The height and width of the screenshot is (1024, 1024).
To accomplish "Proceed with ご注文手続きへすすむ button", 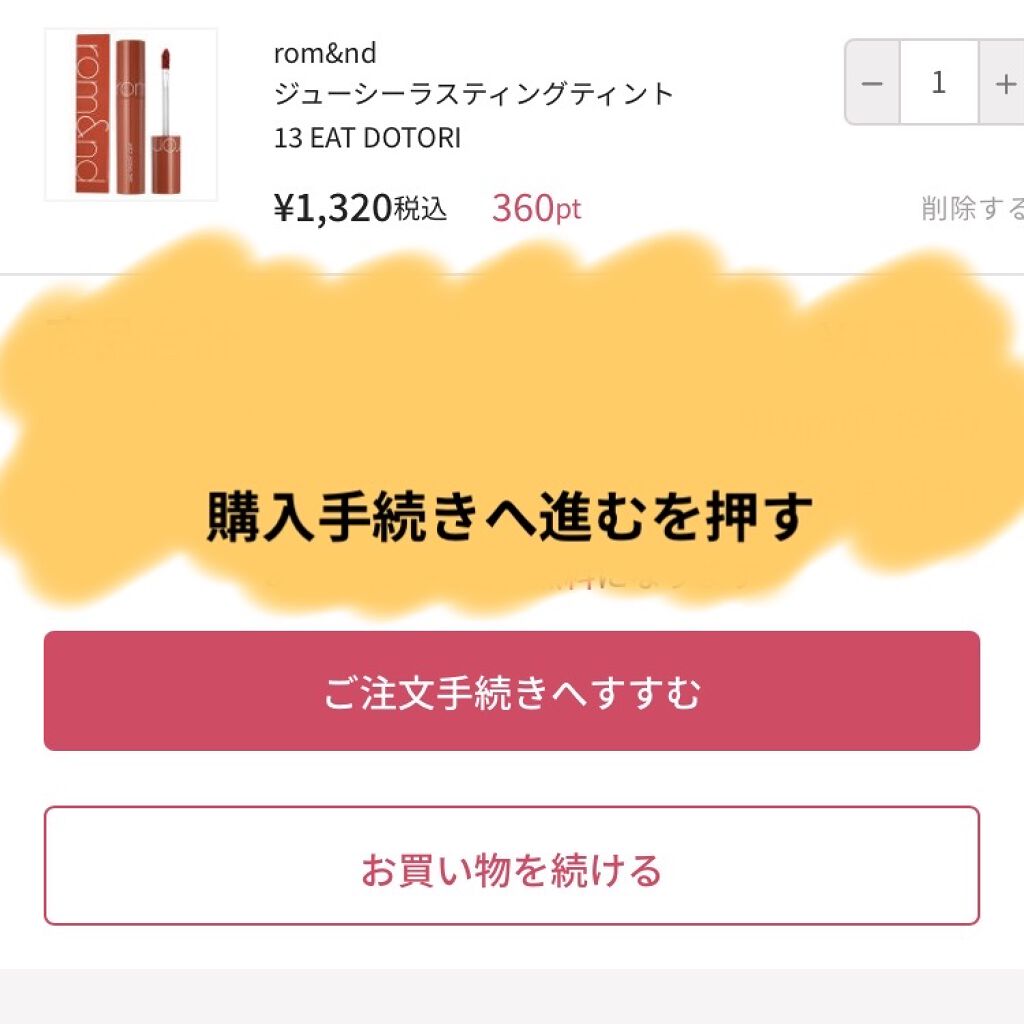I will point(511,691).
